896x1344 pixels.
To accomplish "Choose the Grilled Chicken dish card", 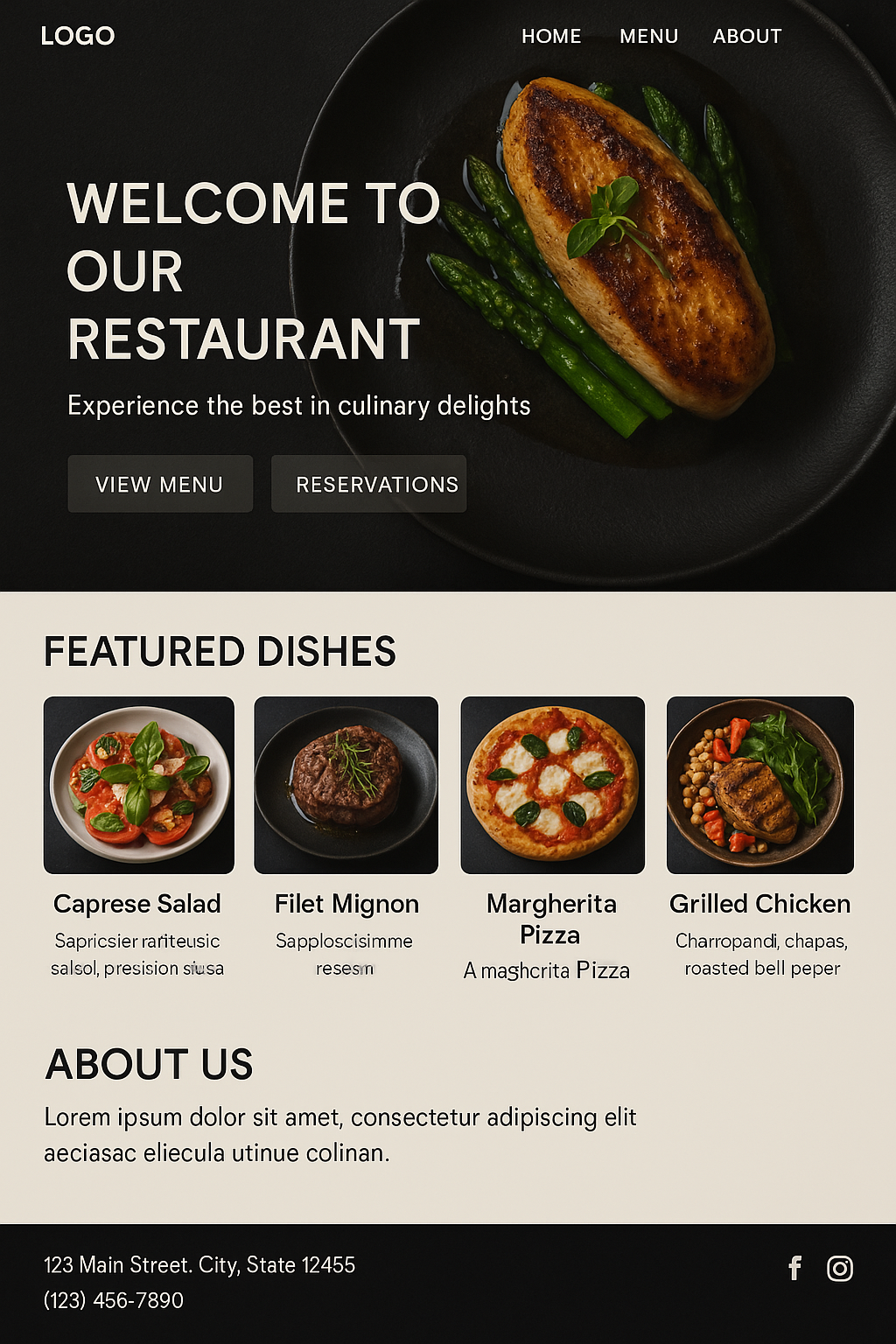I will pos(759,785).
